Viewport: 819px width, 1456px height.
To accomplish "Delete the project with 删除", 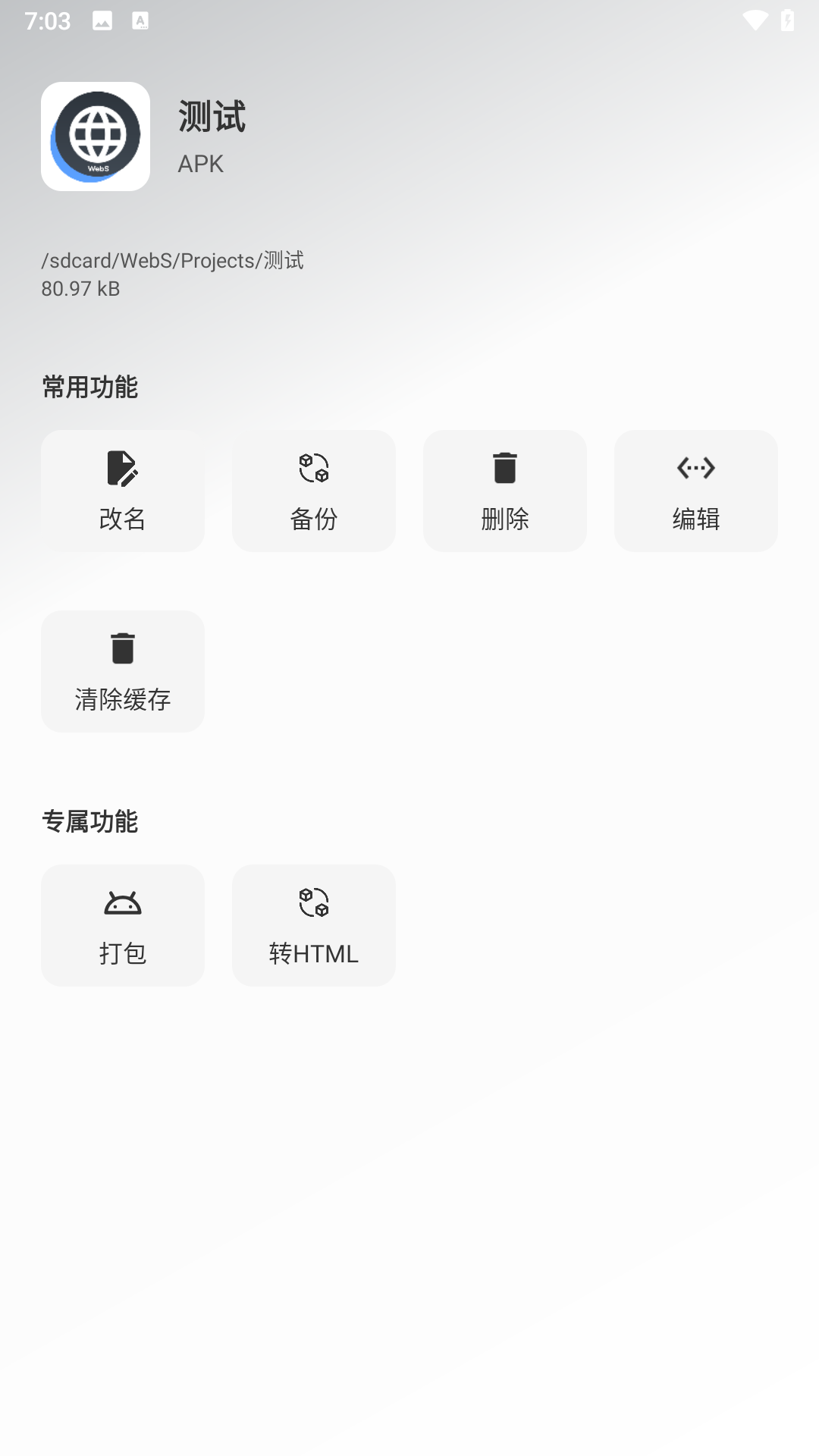I will [504, 491].
